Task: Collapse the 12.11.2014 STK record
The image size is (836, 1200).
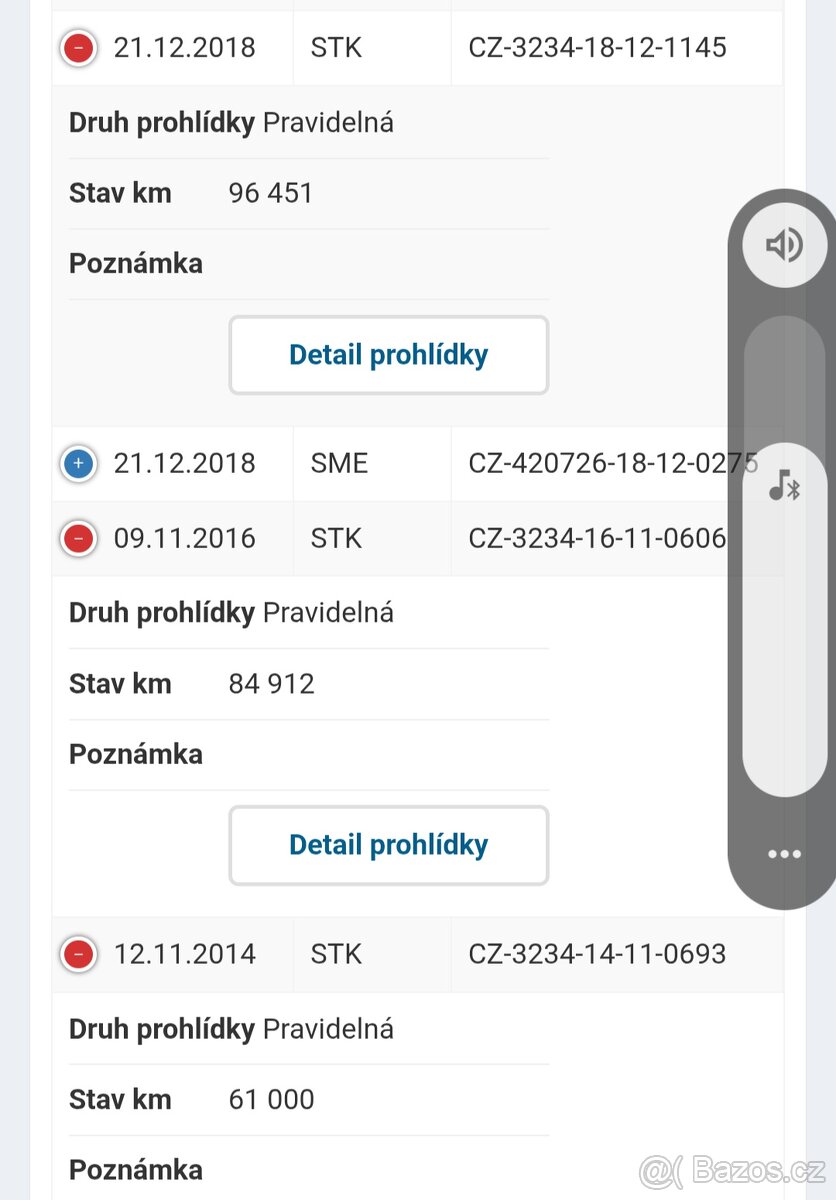Action: pos(78,954)
